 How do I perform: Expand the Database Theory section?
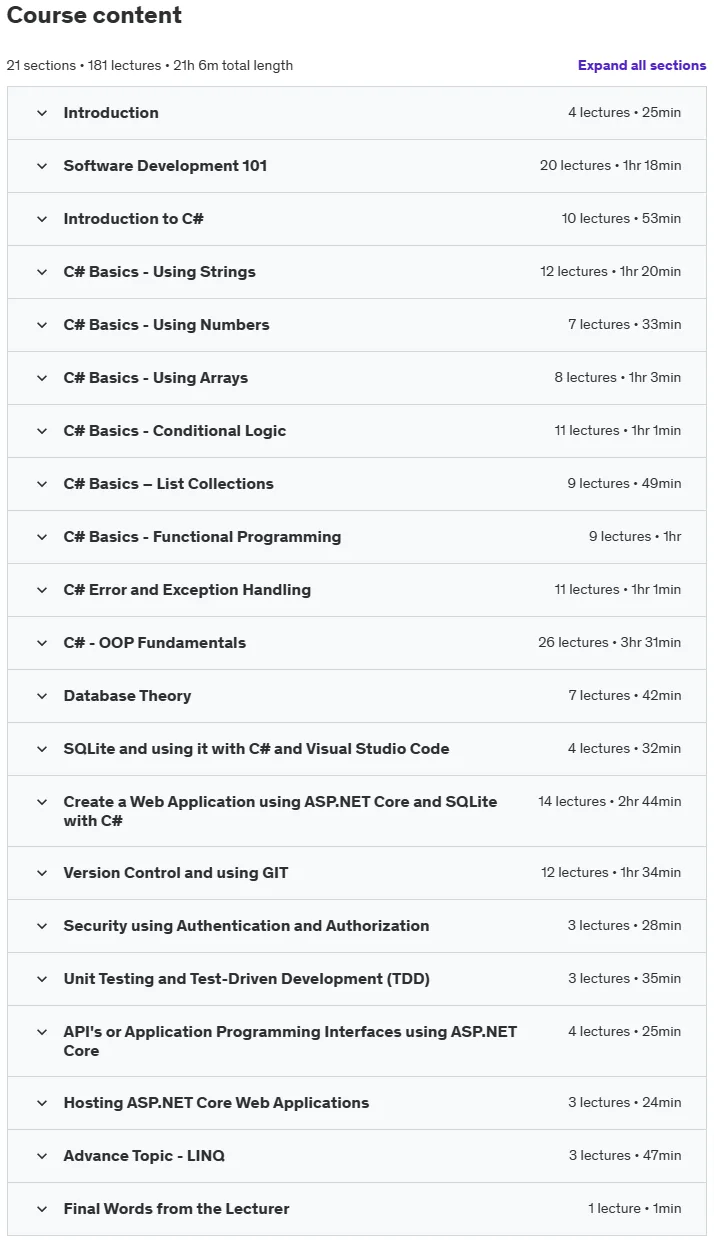coord(357,696)
